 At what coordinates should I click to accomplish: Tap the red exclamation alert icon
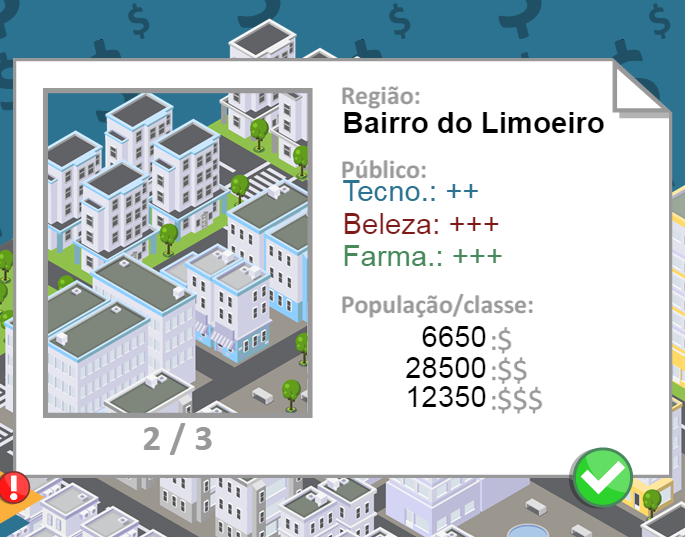point(14,487)
